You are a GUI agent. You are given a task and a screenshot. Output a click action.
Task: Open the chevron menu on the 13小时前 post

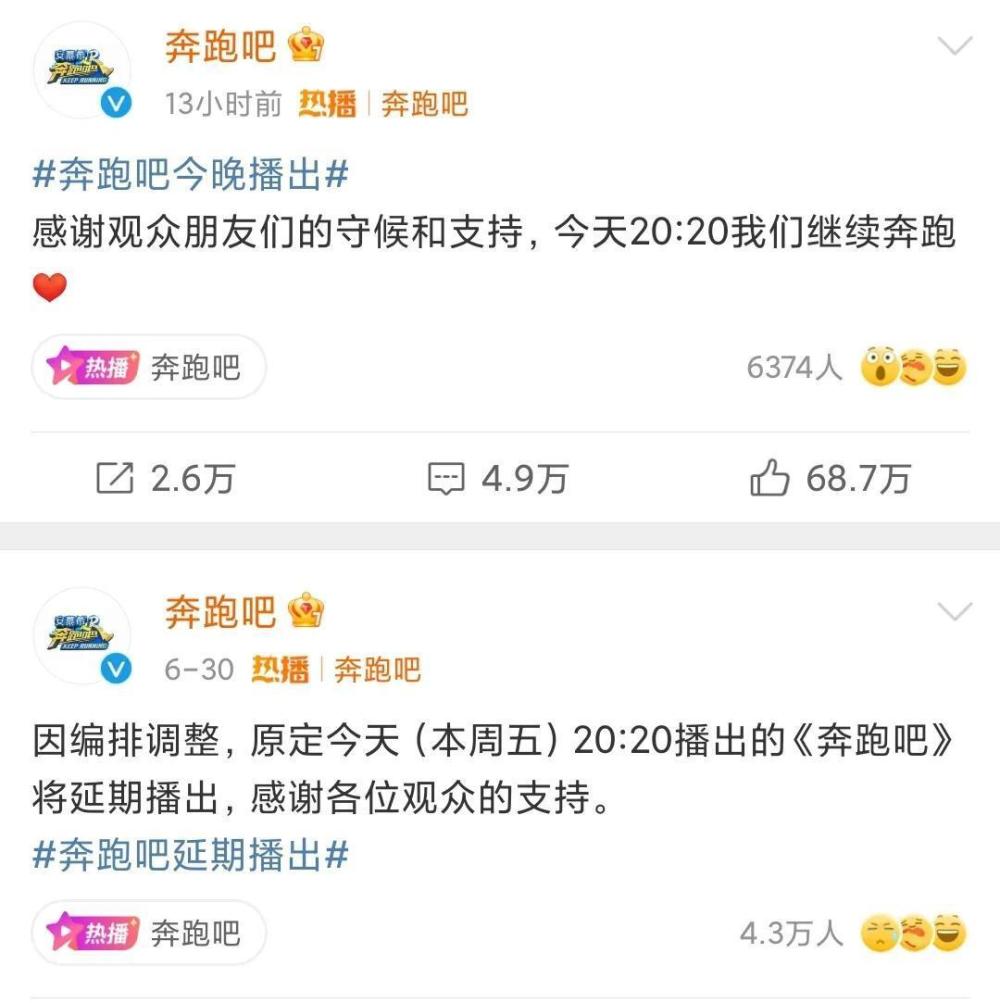point(956,47)
